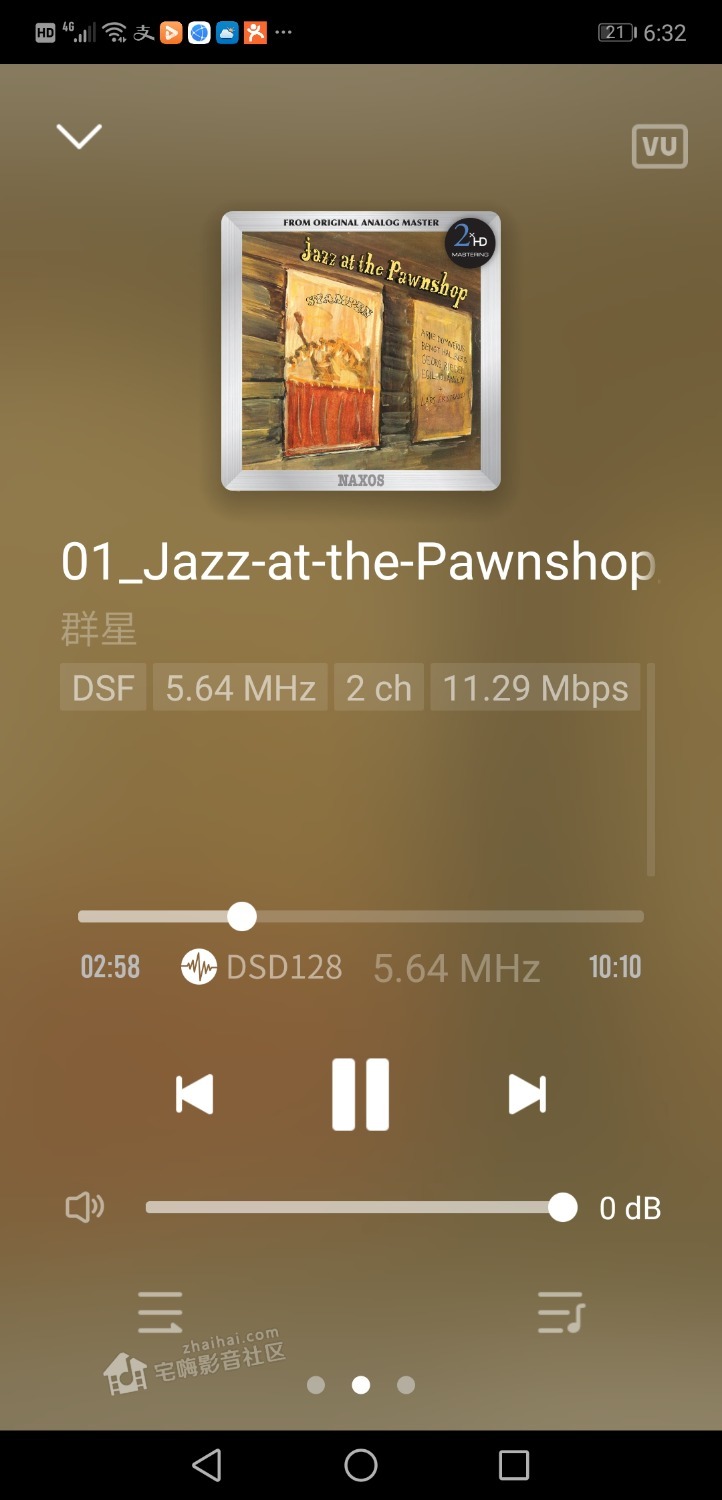The width and height of the screenshot is (722, 1500).
Task: Mute using the speaker icon
Action: point(85,1208)
